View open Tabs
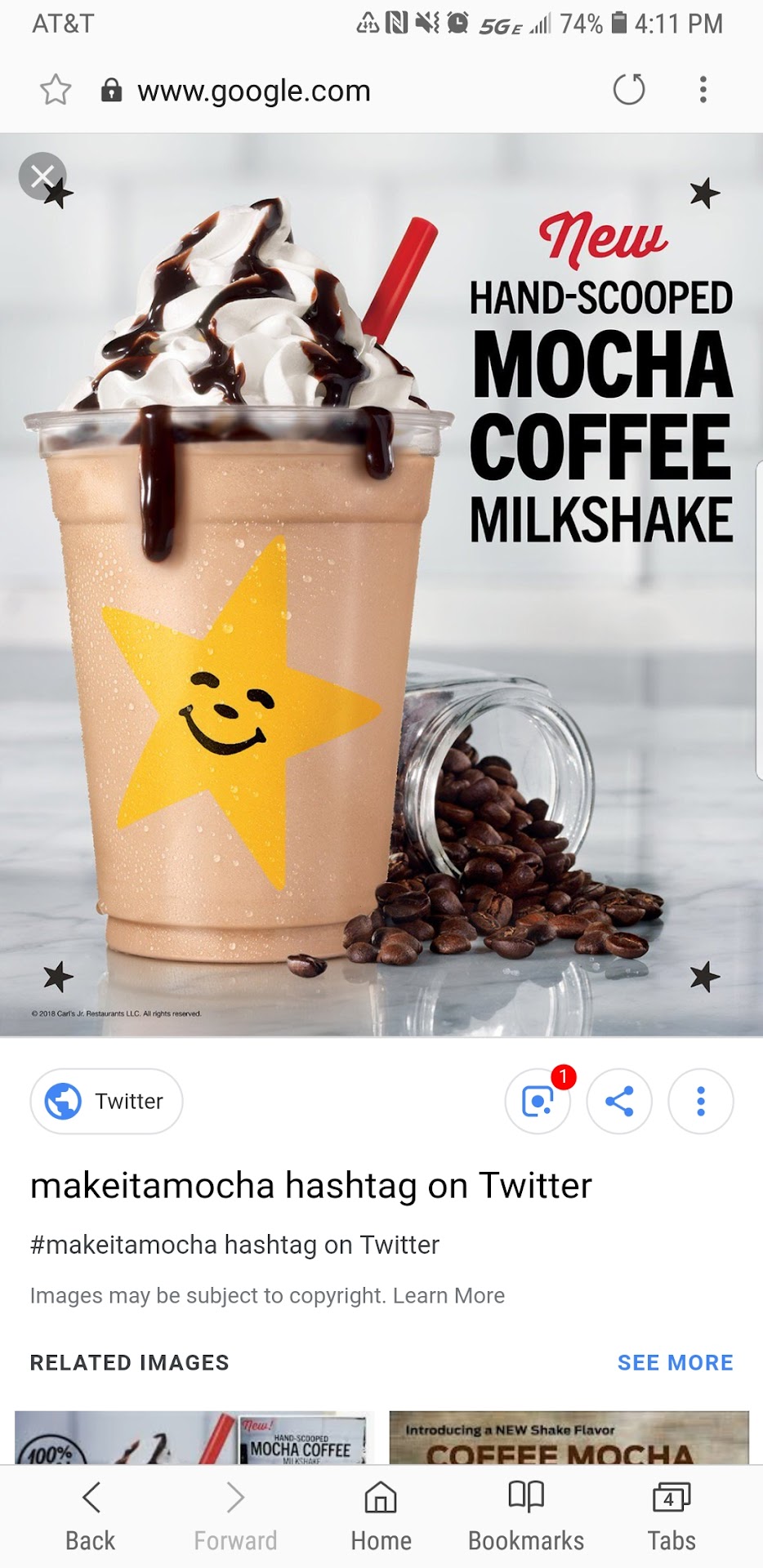This screenshot has height=1568, width=763. point(672,1516)
